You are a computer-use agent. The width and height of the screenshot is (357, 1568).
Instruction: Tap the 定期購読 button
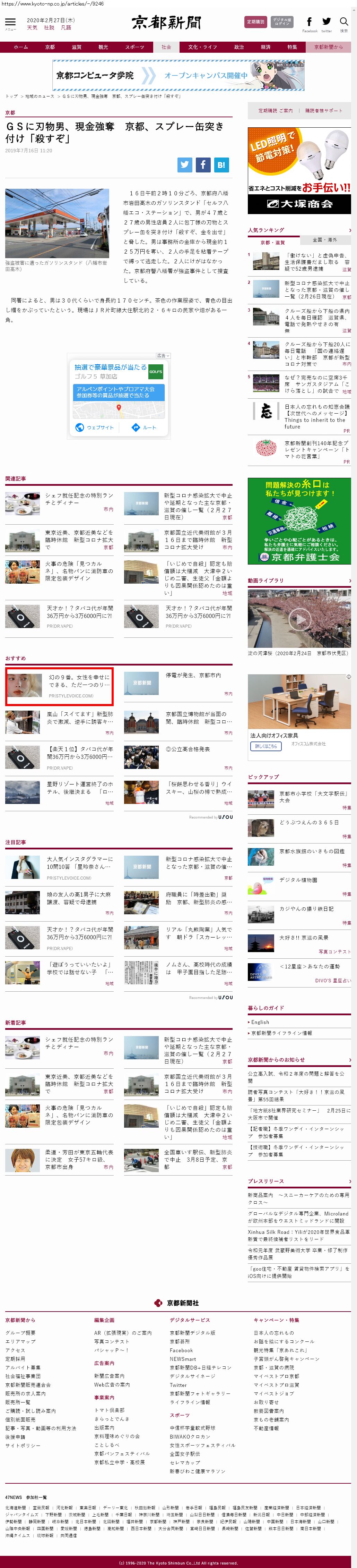pyautogui.click(x=255, y=22)
